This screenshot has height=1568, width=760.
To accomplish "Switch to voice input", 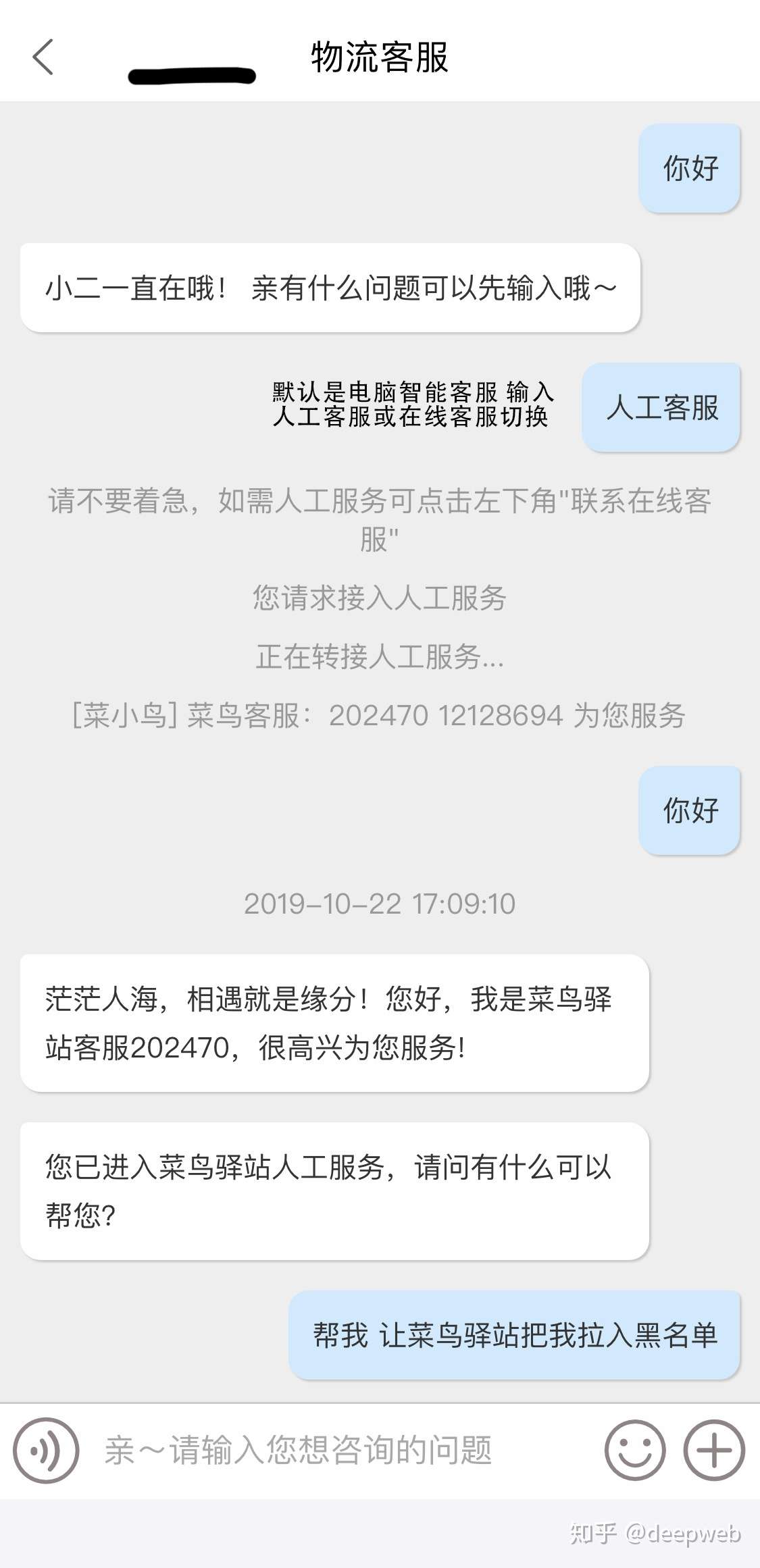I will (x=46, y=1450).
